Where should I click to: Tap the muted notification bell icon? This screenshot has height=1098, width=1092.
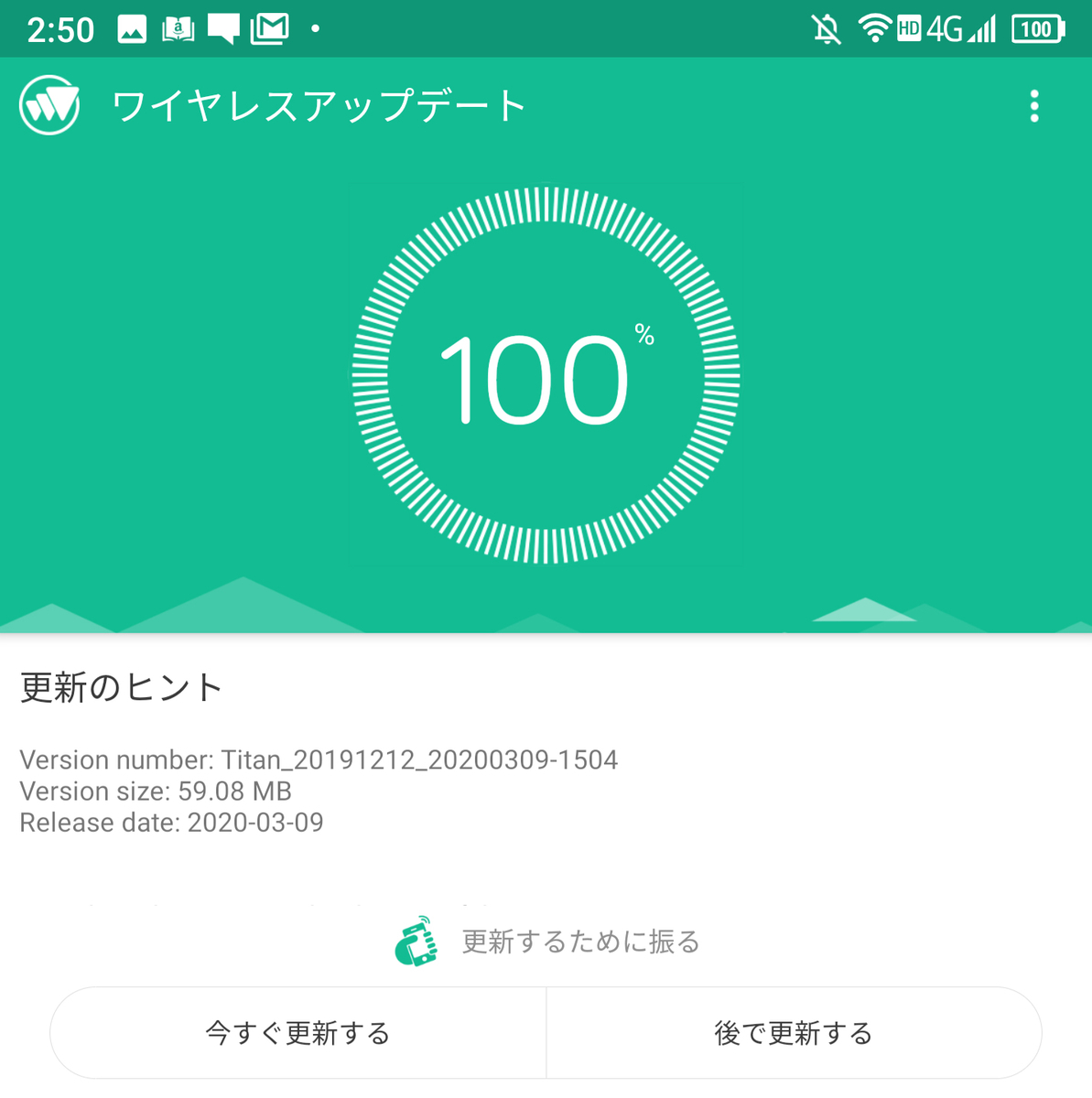(823, 28)
